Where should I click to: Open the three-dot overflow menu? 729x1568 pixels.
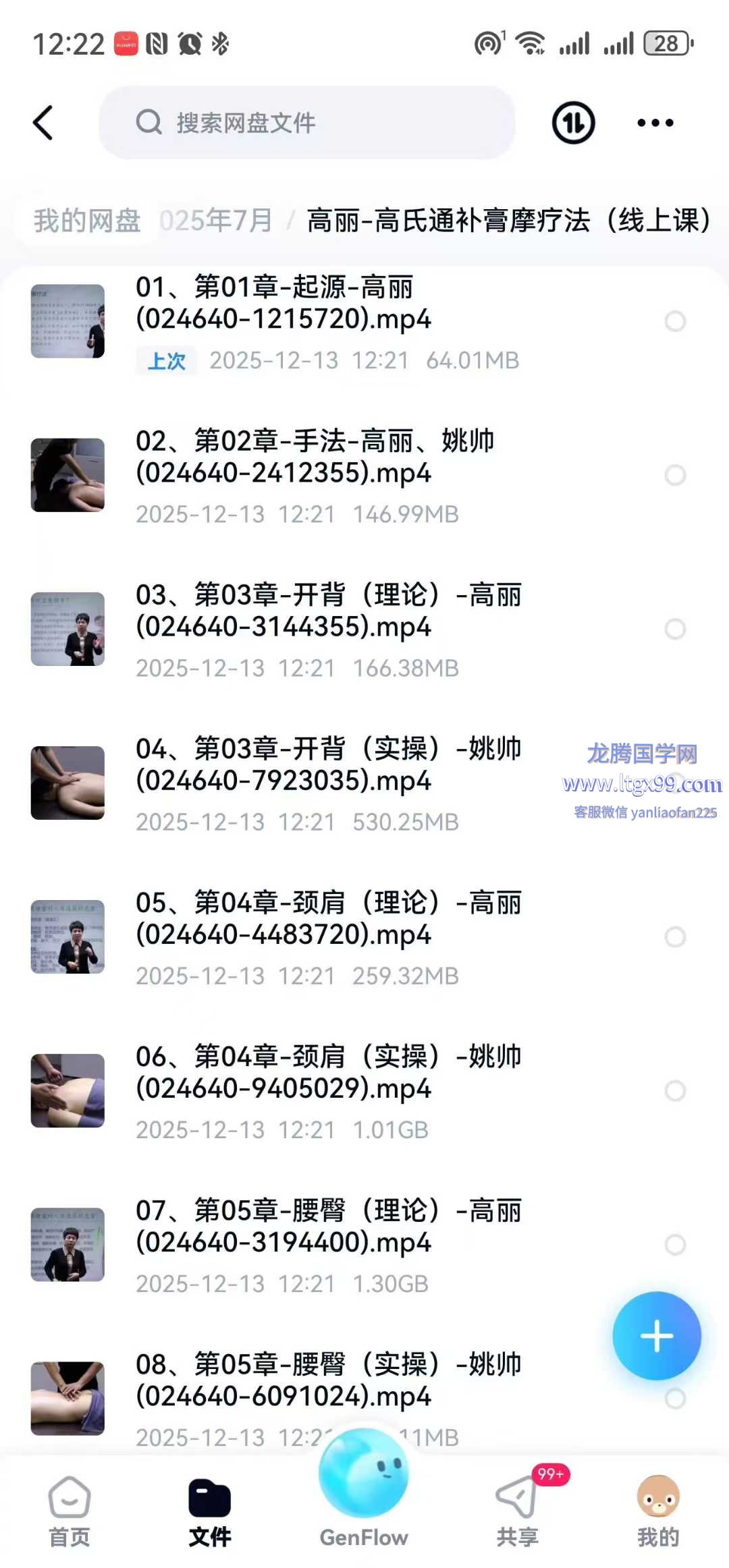pyautogui.click(x=655, y=123)
